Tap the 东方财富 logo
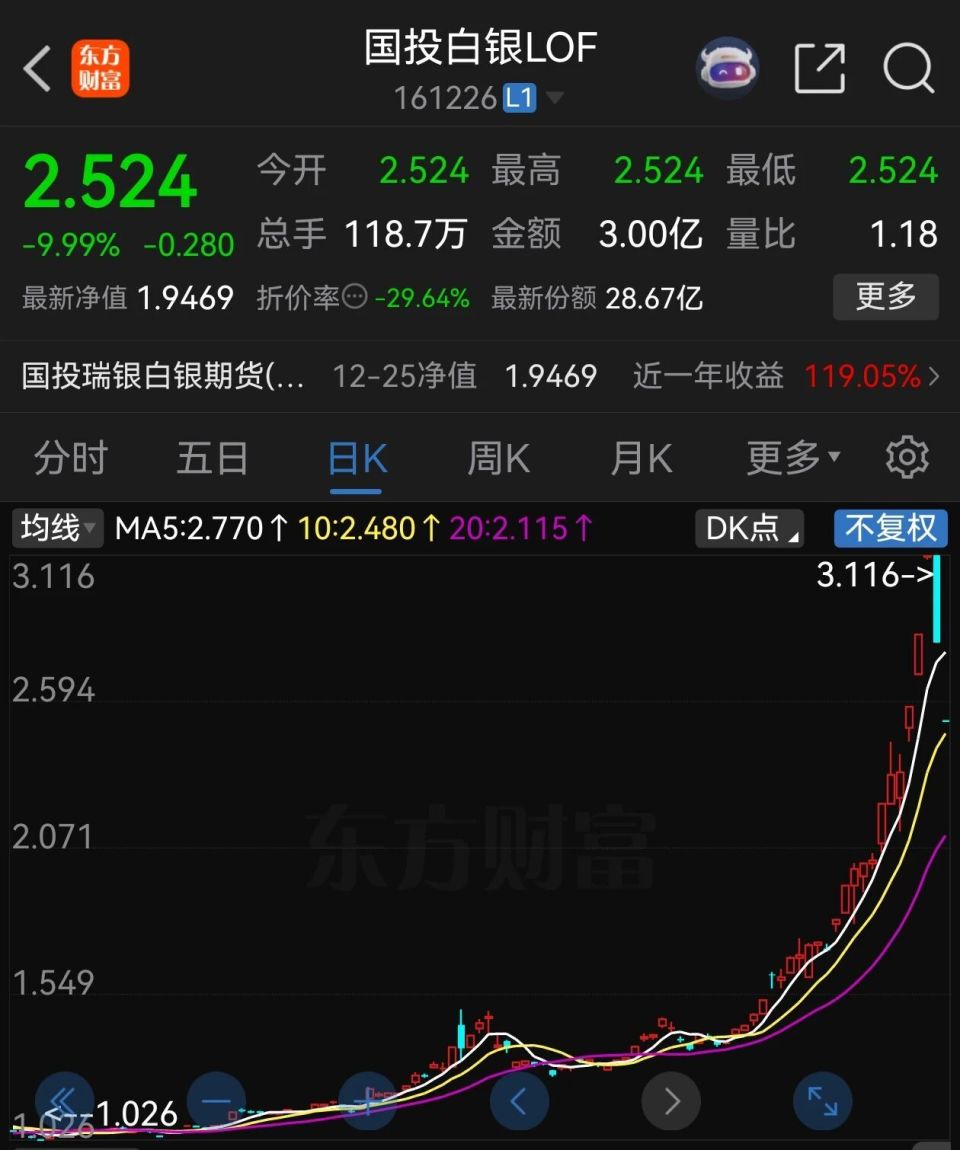This screenshot has height=1150, width=960. click(x=103, y=68)
